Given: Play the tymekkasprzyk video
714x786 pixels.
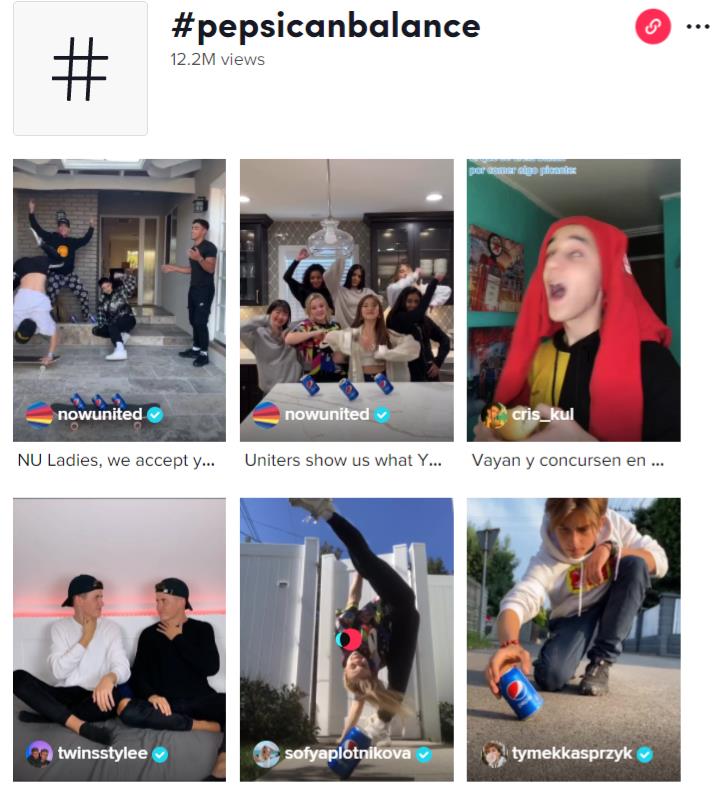Looking at the screenshot, I should 573,639.
